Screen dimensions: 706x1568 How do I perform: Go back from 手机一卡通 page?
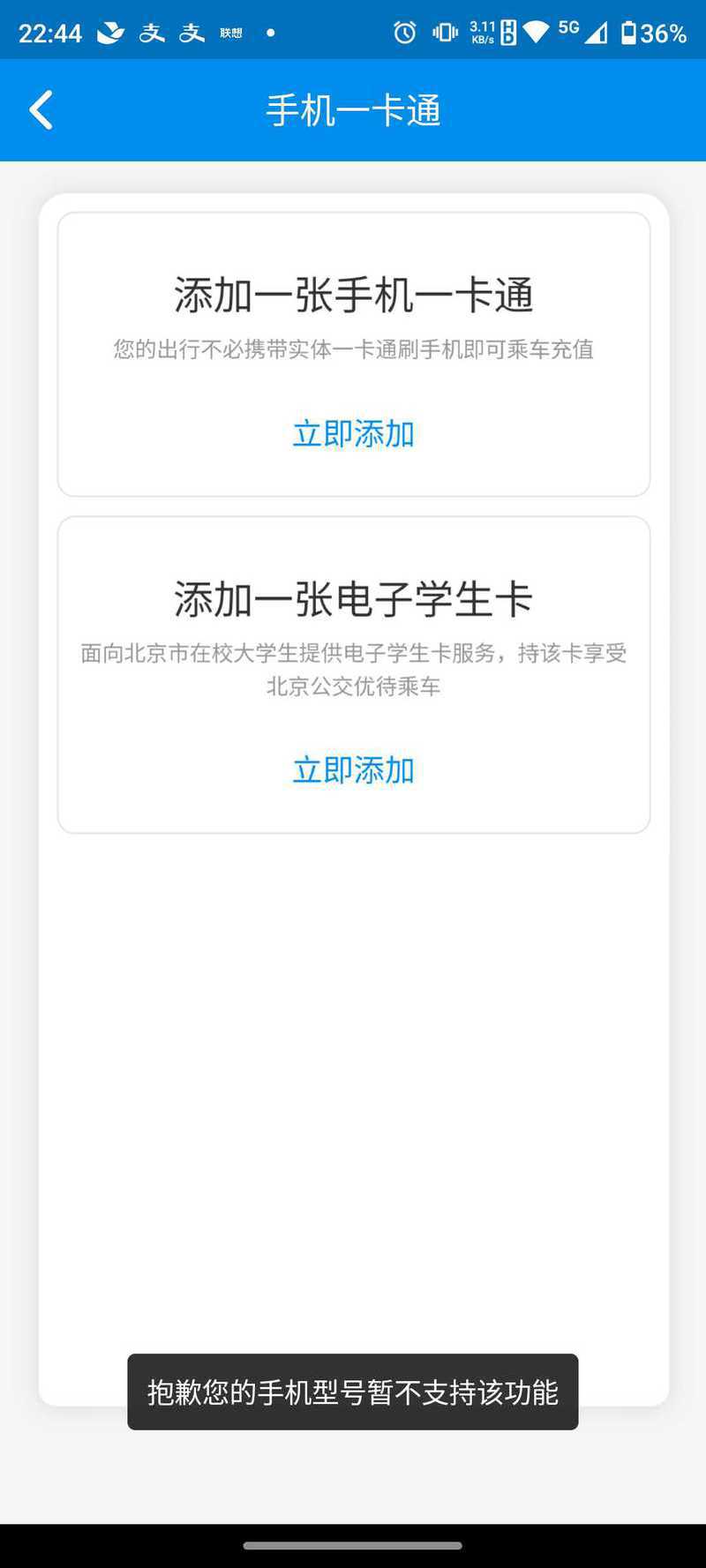[41, 110]
